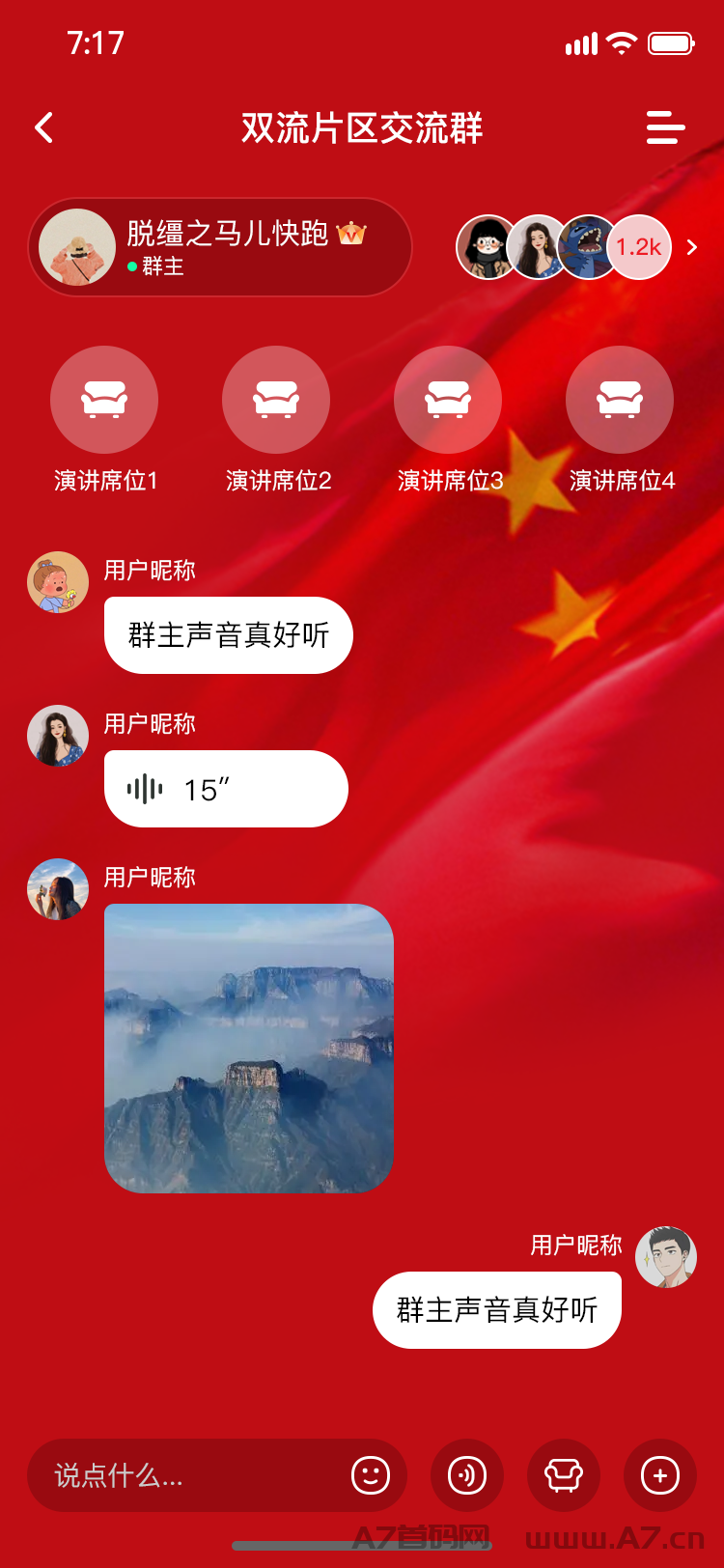Screen dimensions: 724x1568
Task: Take 演讲席位2 seat
Action: coord(276,400)
